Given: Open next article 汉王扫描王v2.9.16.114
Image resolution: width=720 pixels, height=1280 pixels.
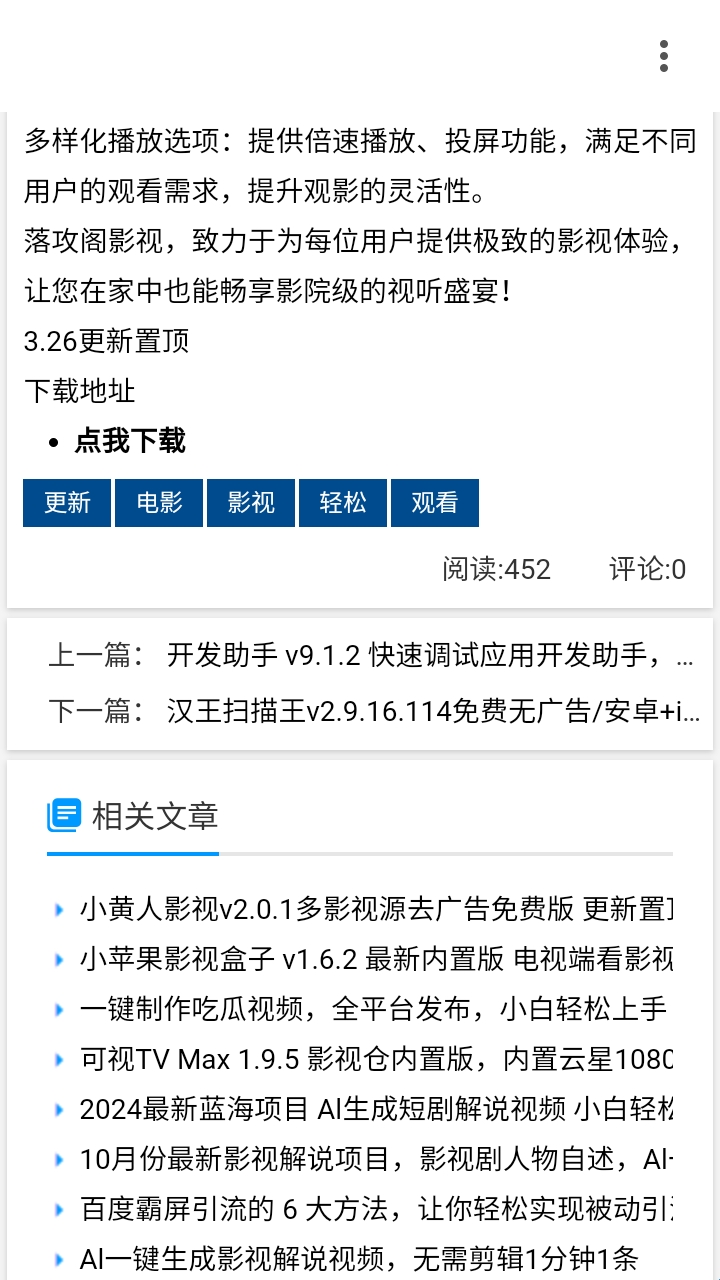Looking at the screenshot, I should [x=432, y=712].
